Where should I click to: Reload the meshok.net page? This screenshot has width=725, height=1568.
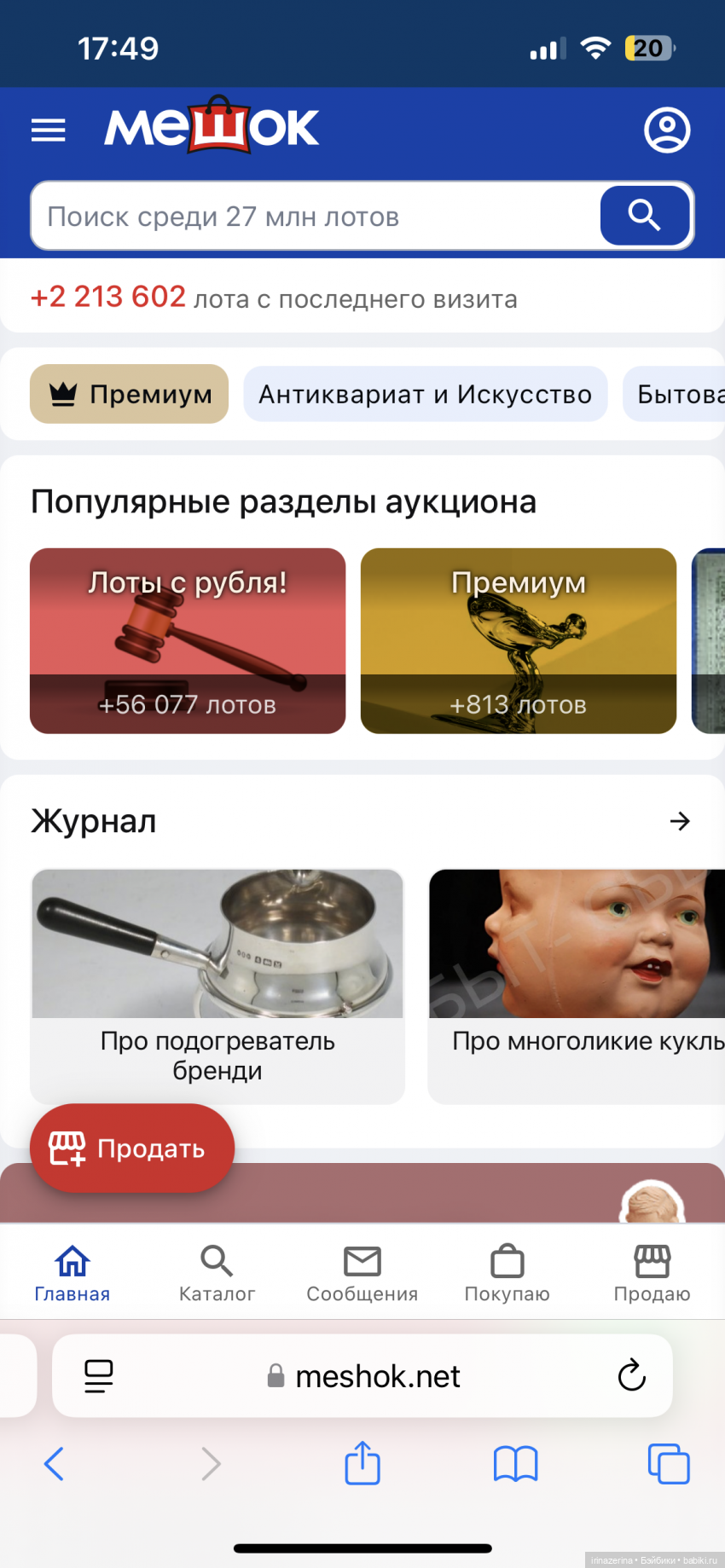point(631,1375)
